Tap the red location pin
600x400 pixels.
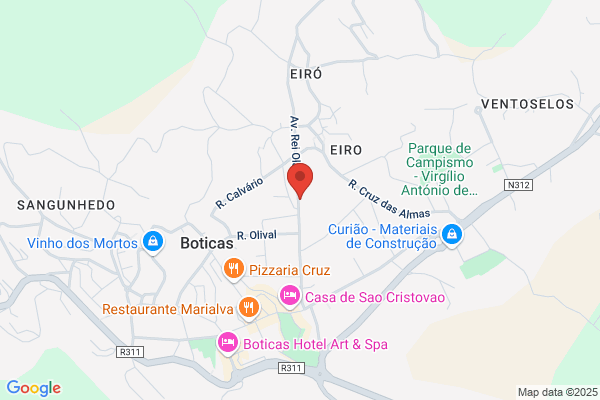click(x=300, y=180)
